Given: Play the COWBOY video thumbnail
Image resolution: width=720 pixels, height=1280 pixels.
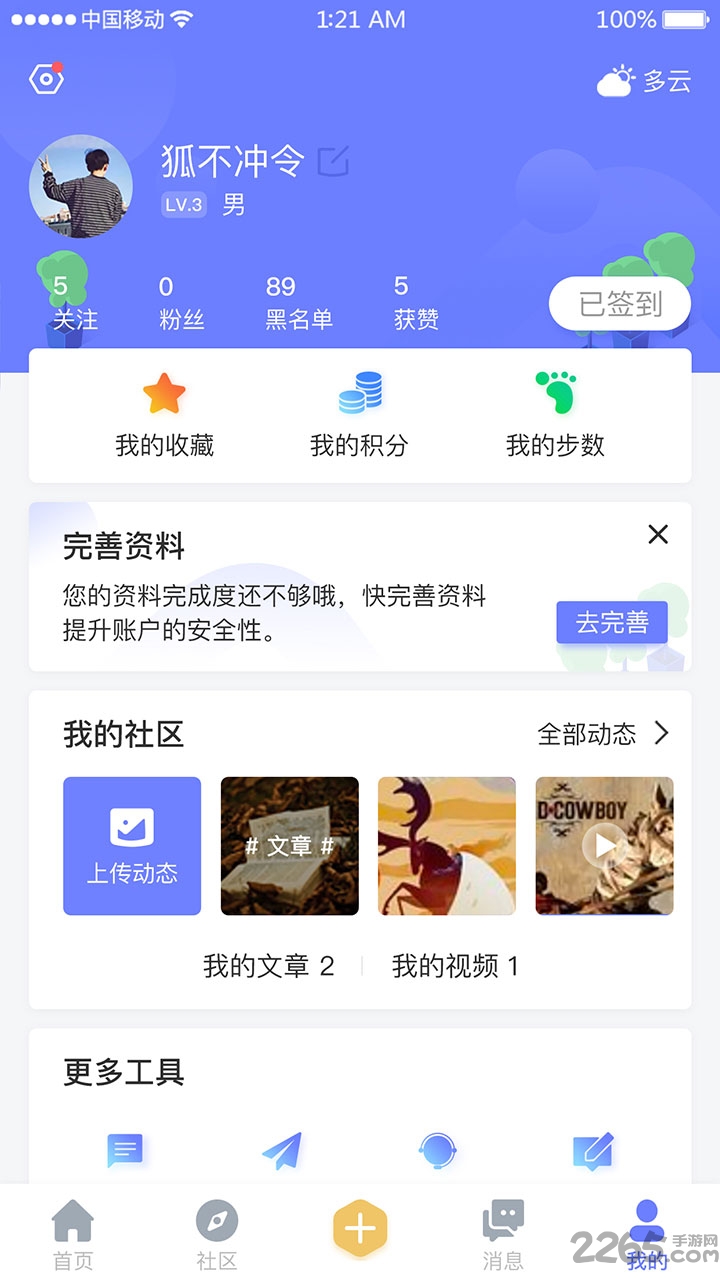Looking at the screenshot, I should coord(604,846).
